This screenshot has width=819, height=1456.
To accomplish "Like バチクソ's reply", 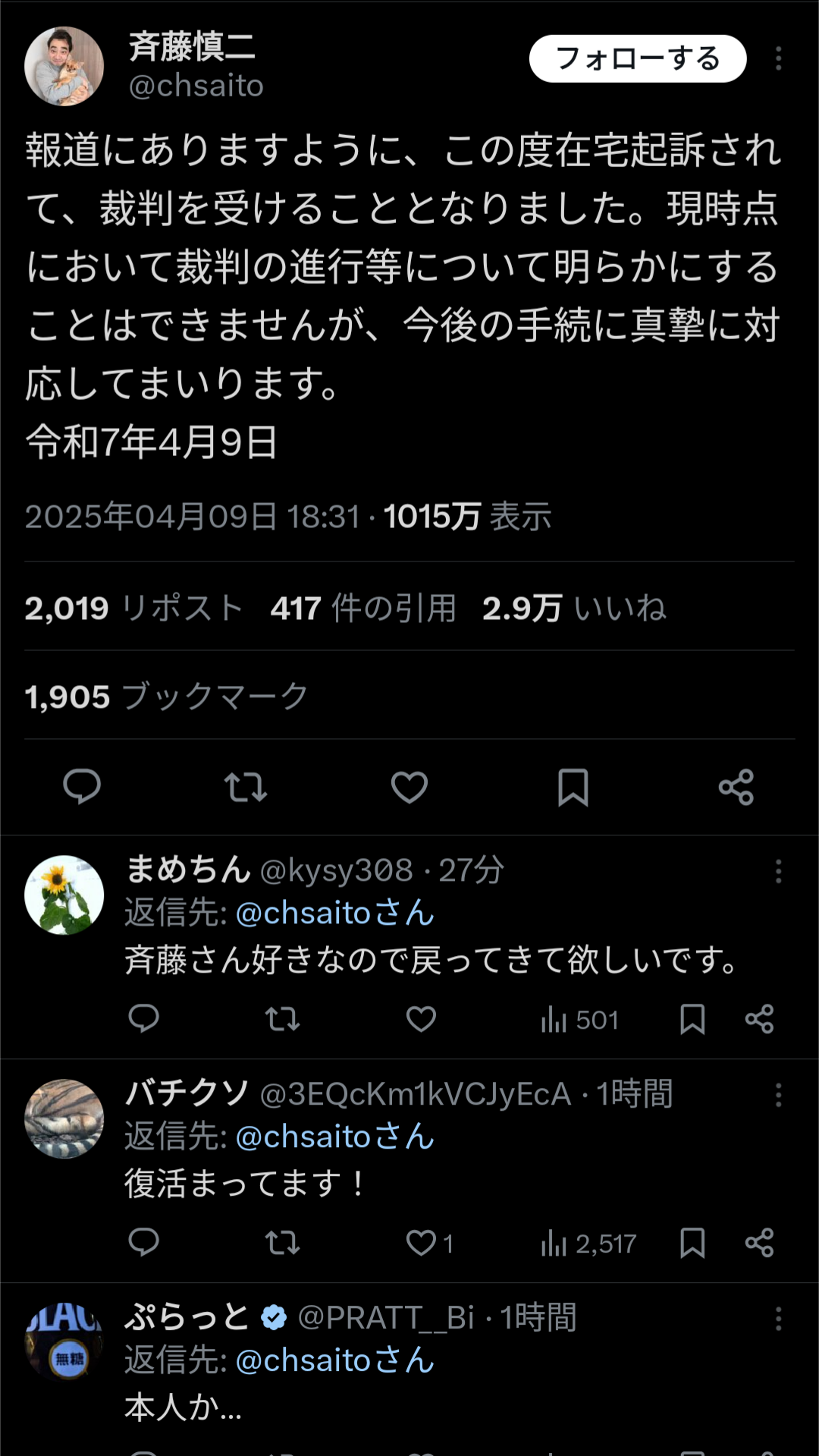I will pos(421,1243).
